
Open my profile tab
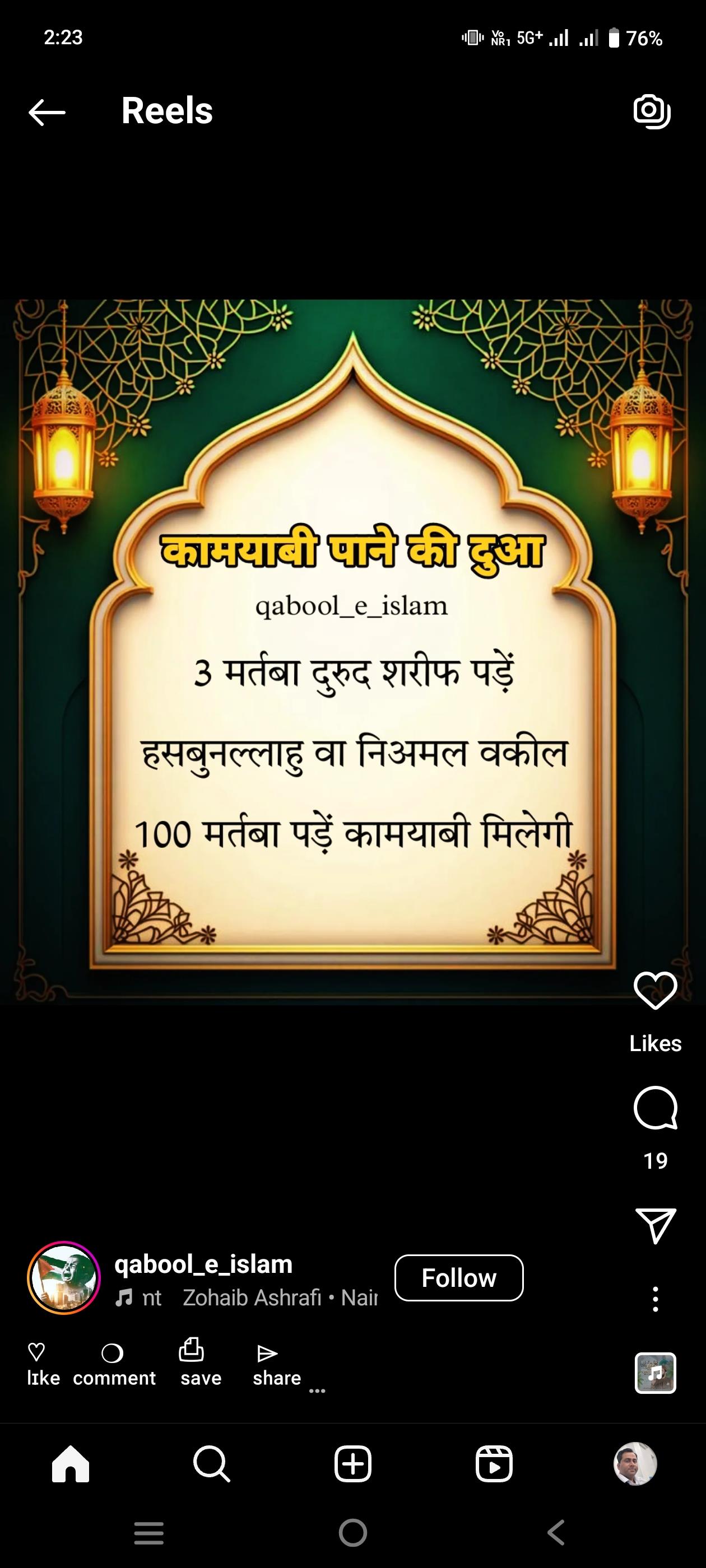pyautogui.click(x=635, y=1463)
